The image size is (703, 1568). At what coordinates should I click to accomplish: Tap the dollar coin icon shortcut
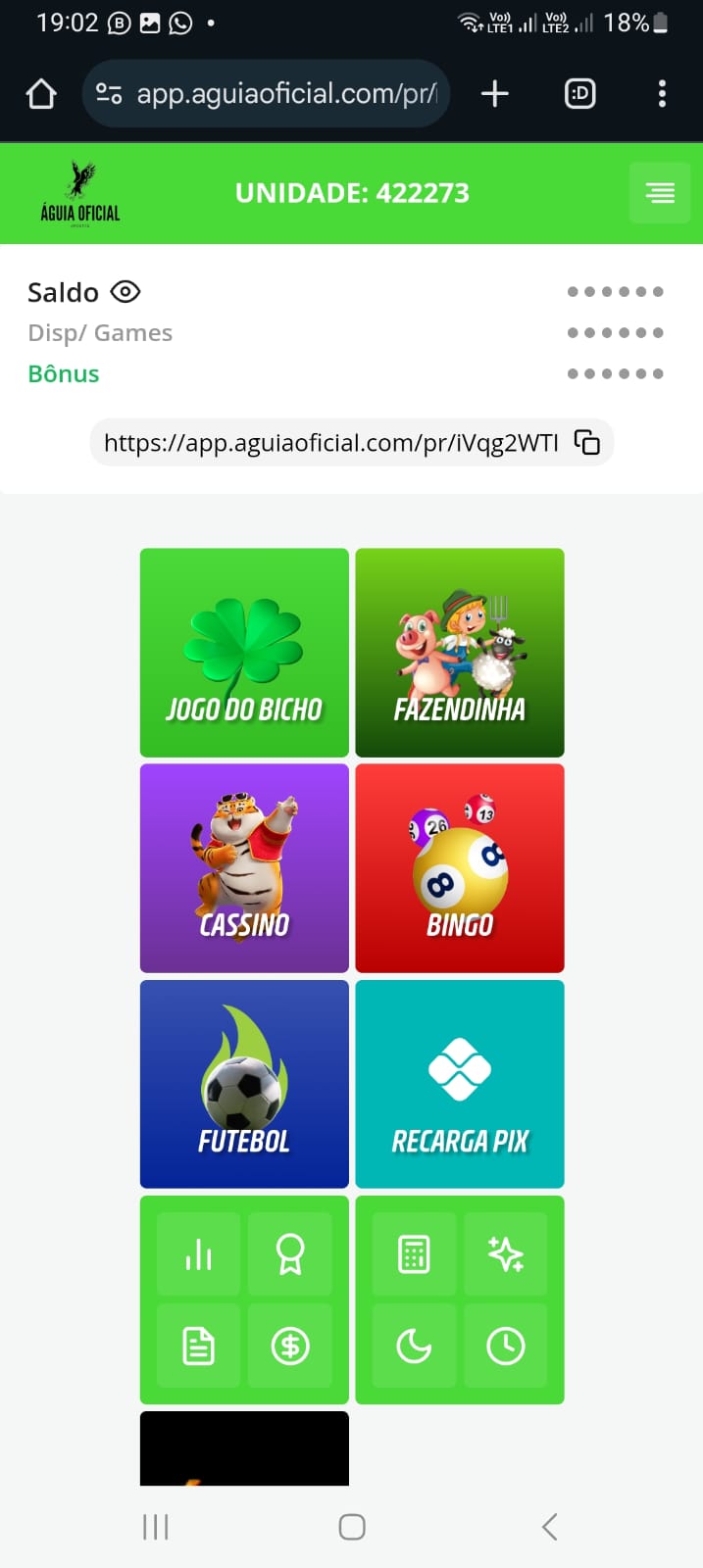pos(290,1346)
